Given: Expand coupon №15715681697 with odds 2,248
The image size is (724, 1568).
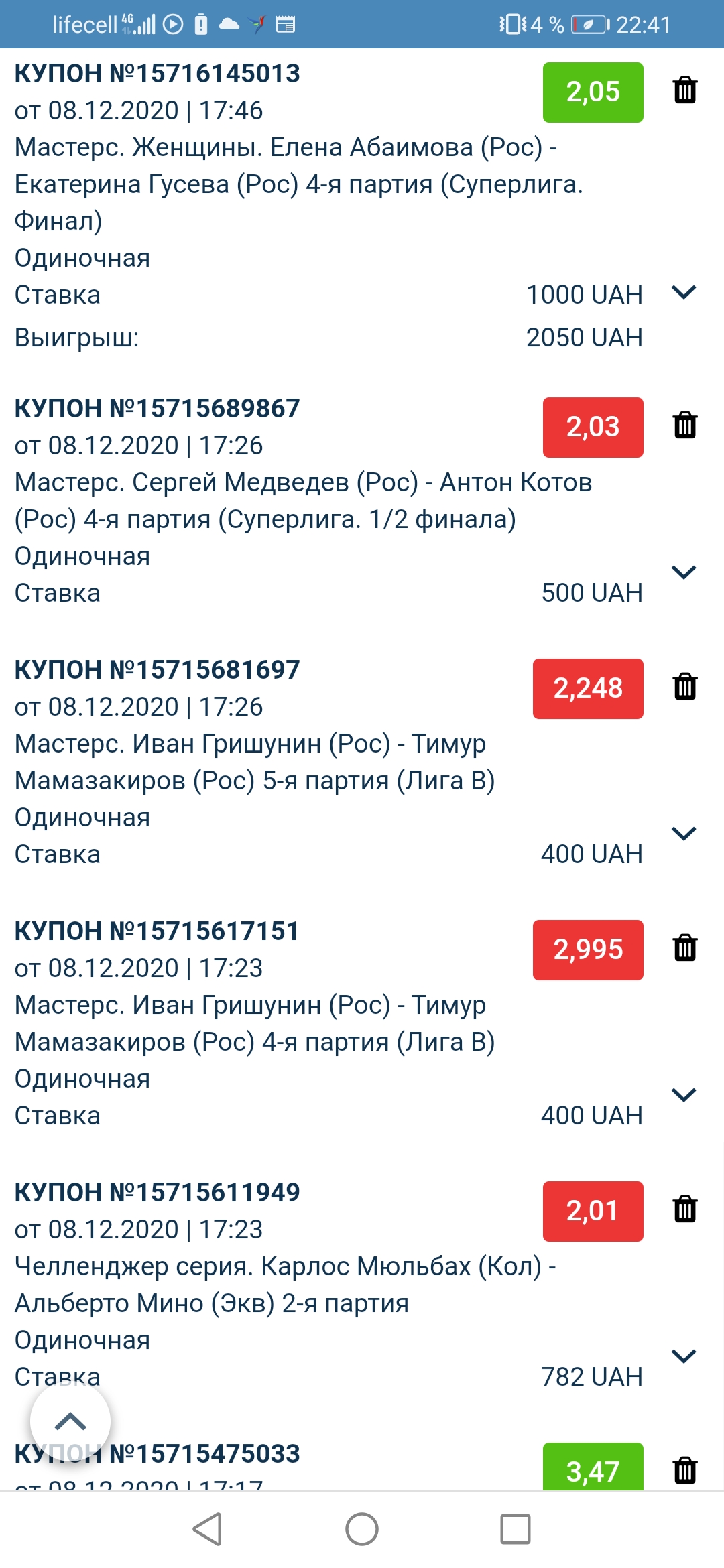Looking at the screenshot, I should [x=684, y=834].
